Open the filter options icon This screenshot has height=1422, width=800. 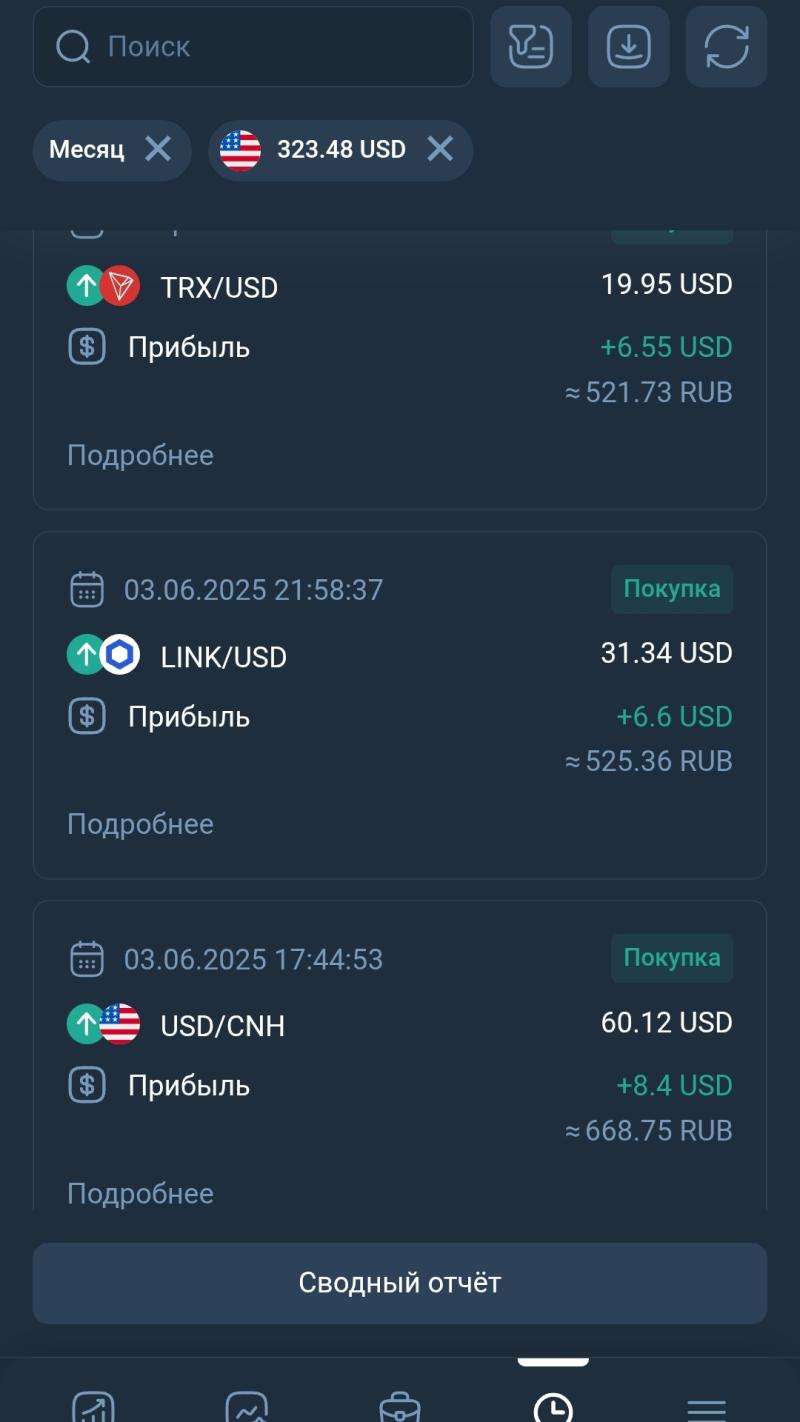coord(531,47)
